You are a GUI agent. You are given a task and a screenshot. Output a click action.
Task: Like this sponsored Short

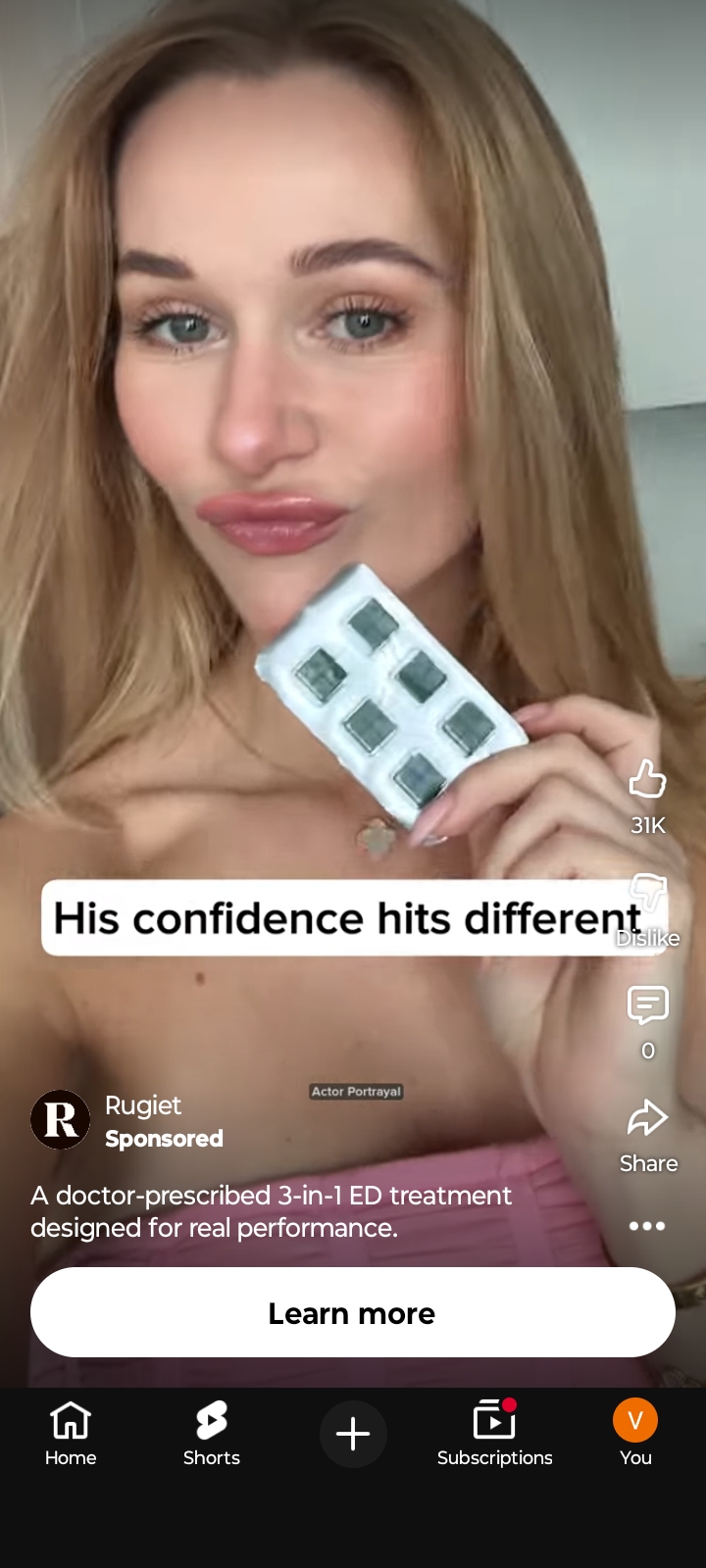[647, 781]
